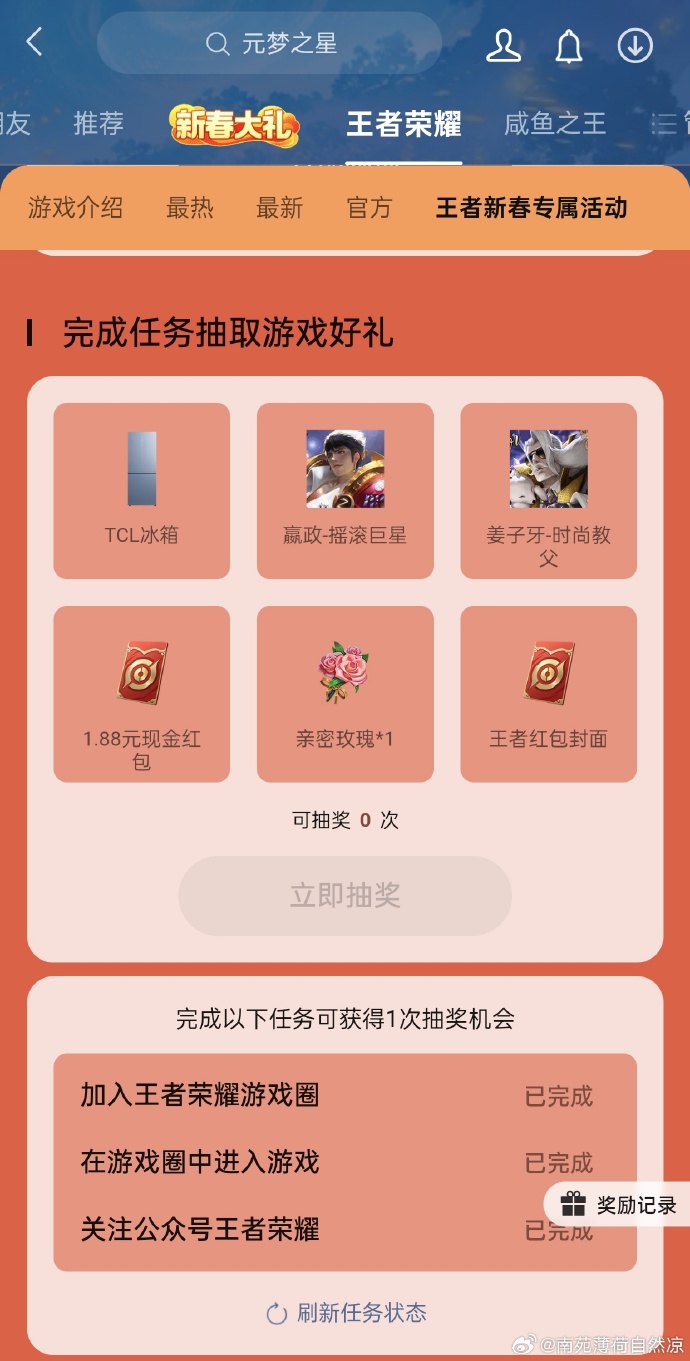Screen dimensions: 690x1361
Task: Select the 王者荣耀 tab
Action: pyautogui.click(x=403, y=124)
